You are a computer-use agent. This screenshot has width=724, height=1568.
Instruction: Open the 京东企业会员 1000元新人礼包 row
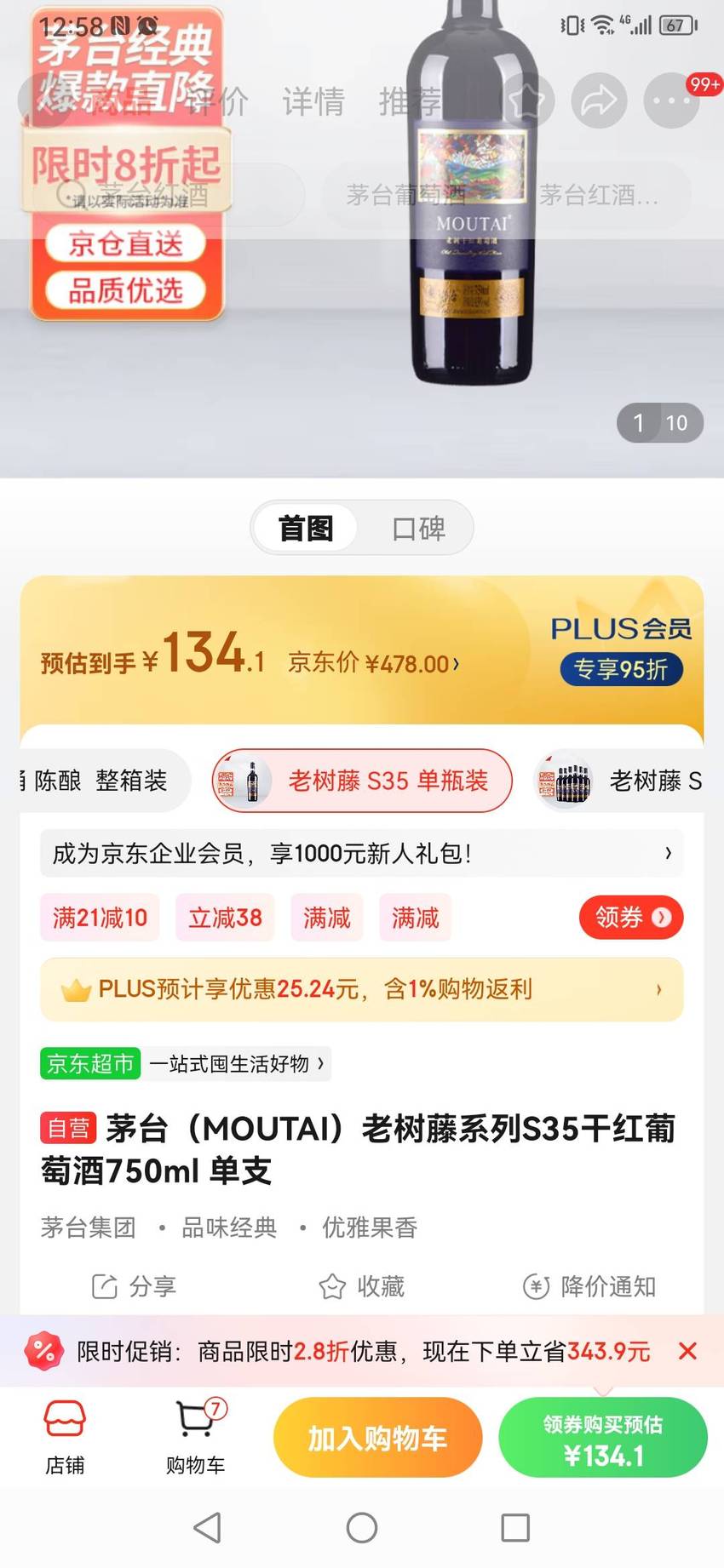point(362,853)
